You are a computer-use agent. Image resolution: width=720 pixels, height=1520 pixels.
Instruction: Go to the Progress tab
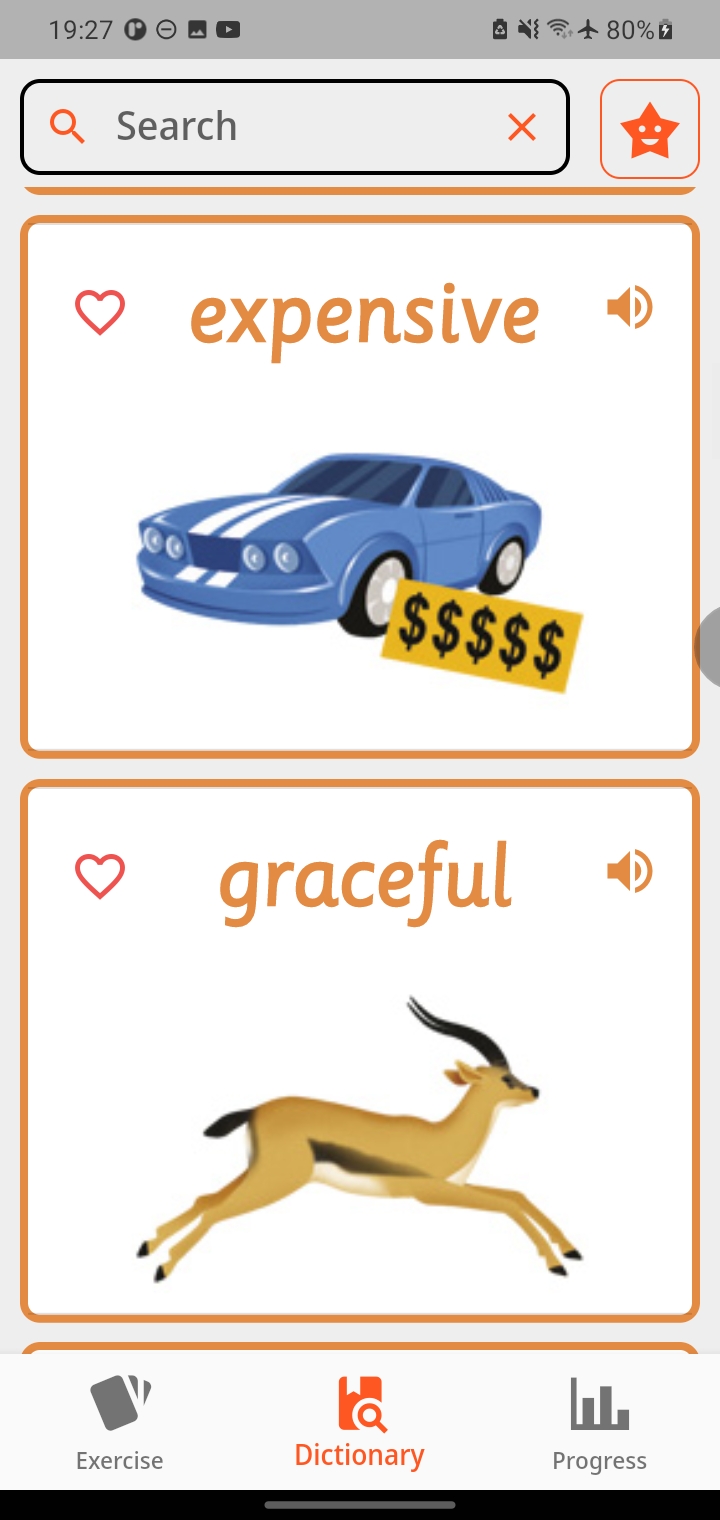[600, 1422]
